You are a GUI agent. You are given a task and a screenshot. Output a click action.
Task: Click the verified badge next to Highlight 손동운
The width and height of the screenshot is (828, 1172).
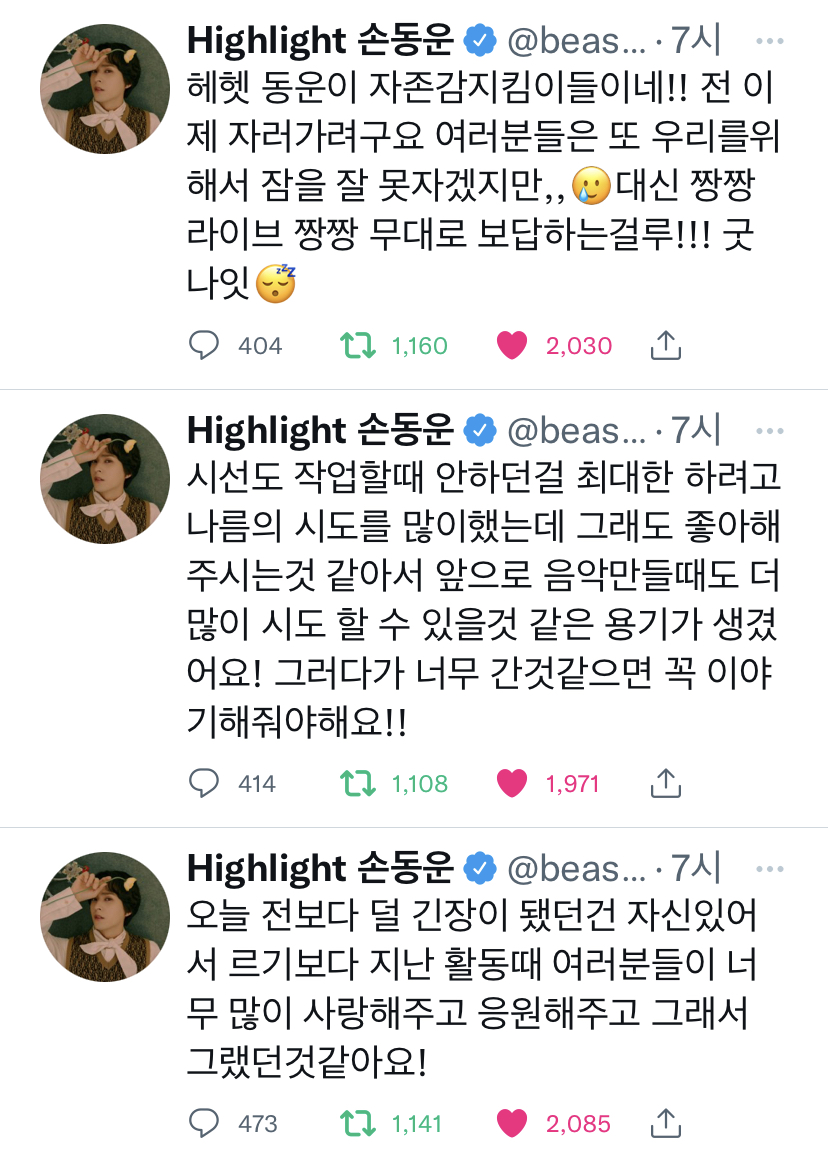(x=479, y=40)
